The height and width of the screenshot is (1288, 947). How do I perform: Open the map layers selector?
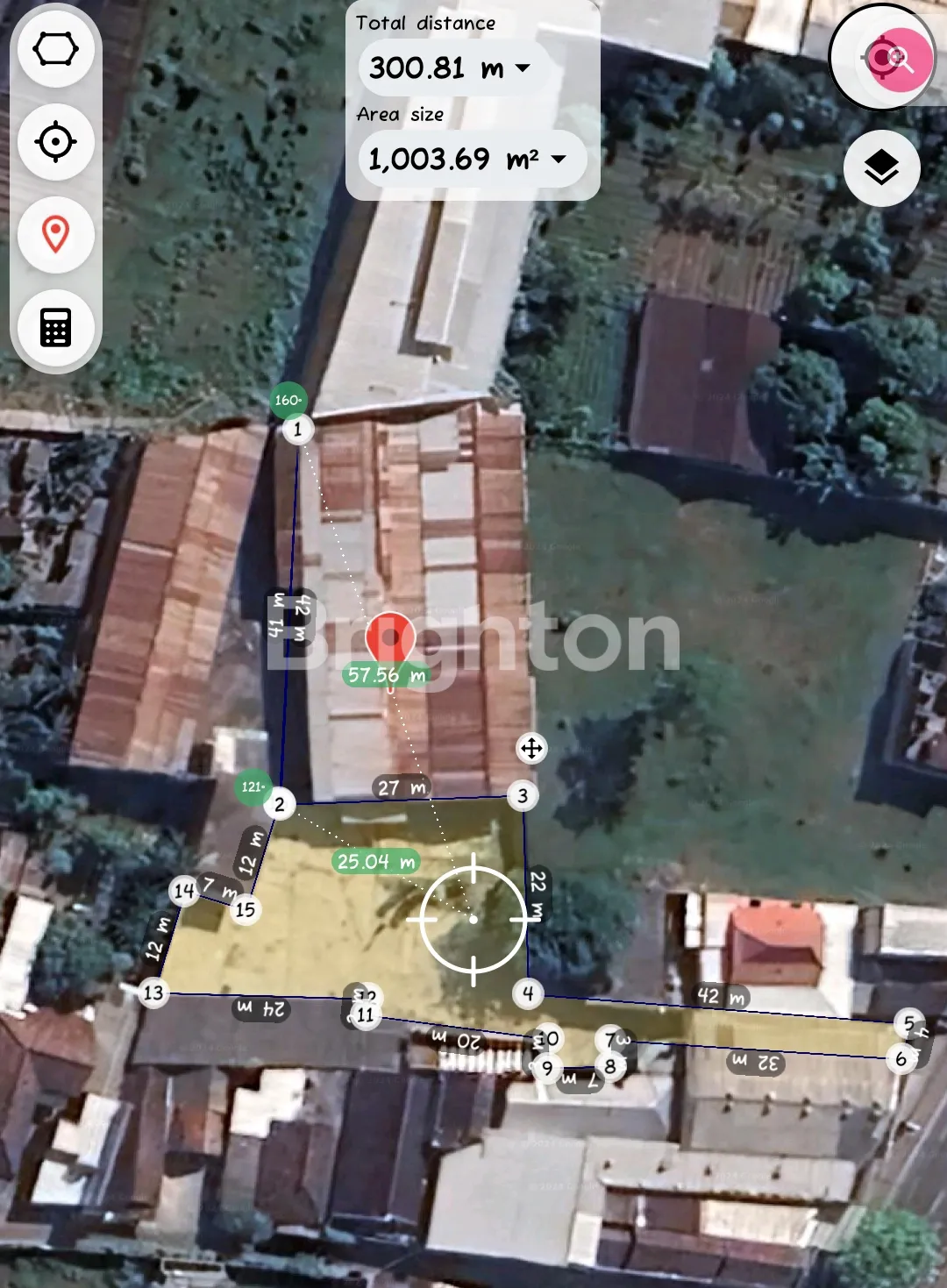(881, 167)
